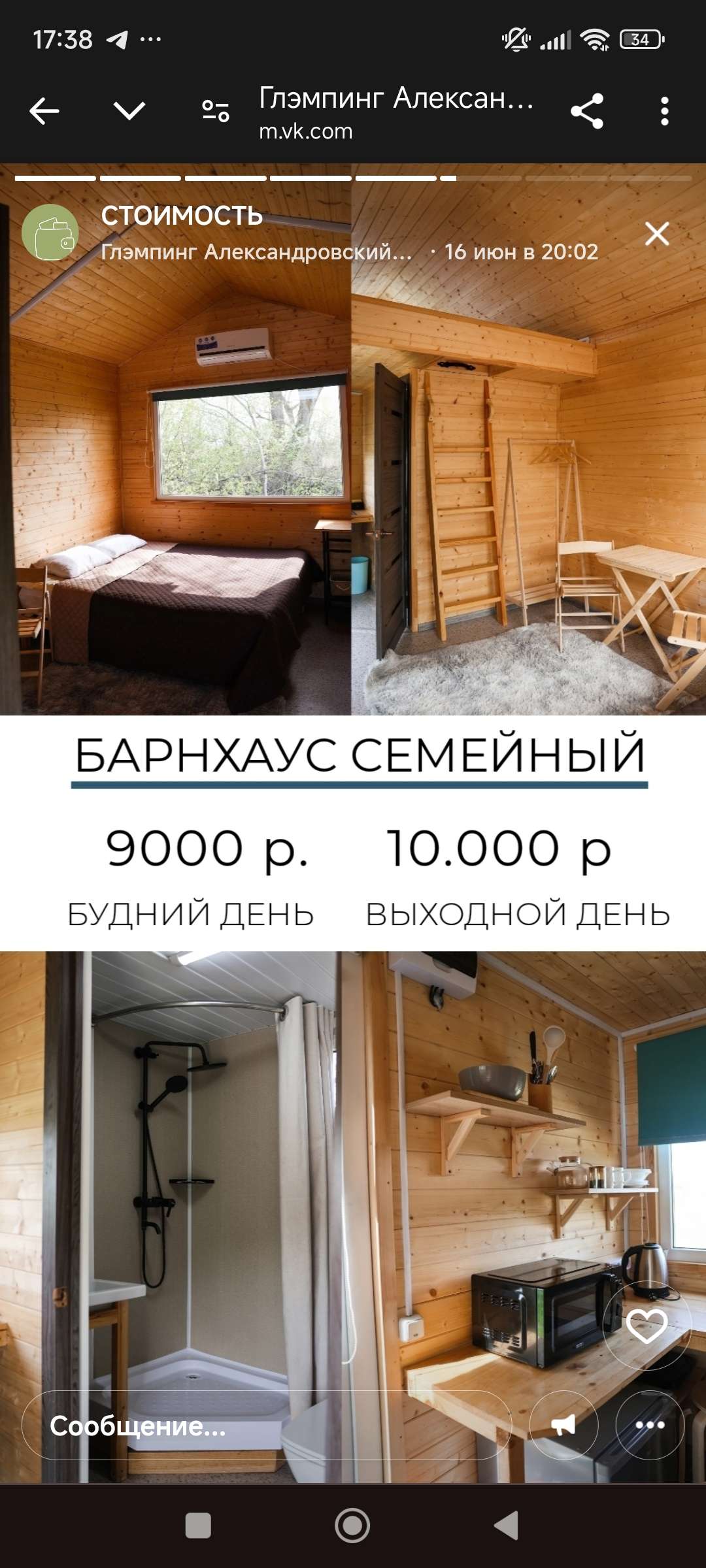706x1568 pixels.
Task: Open more story options with three dots
Action: (650, 1425)
